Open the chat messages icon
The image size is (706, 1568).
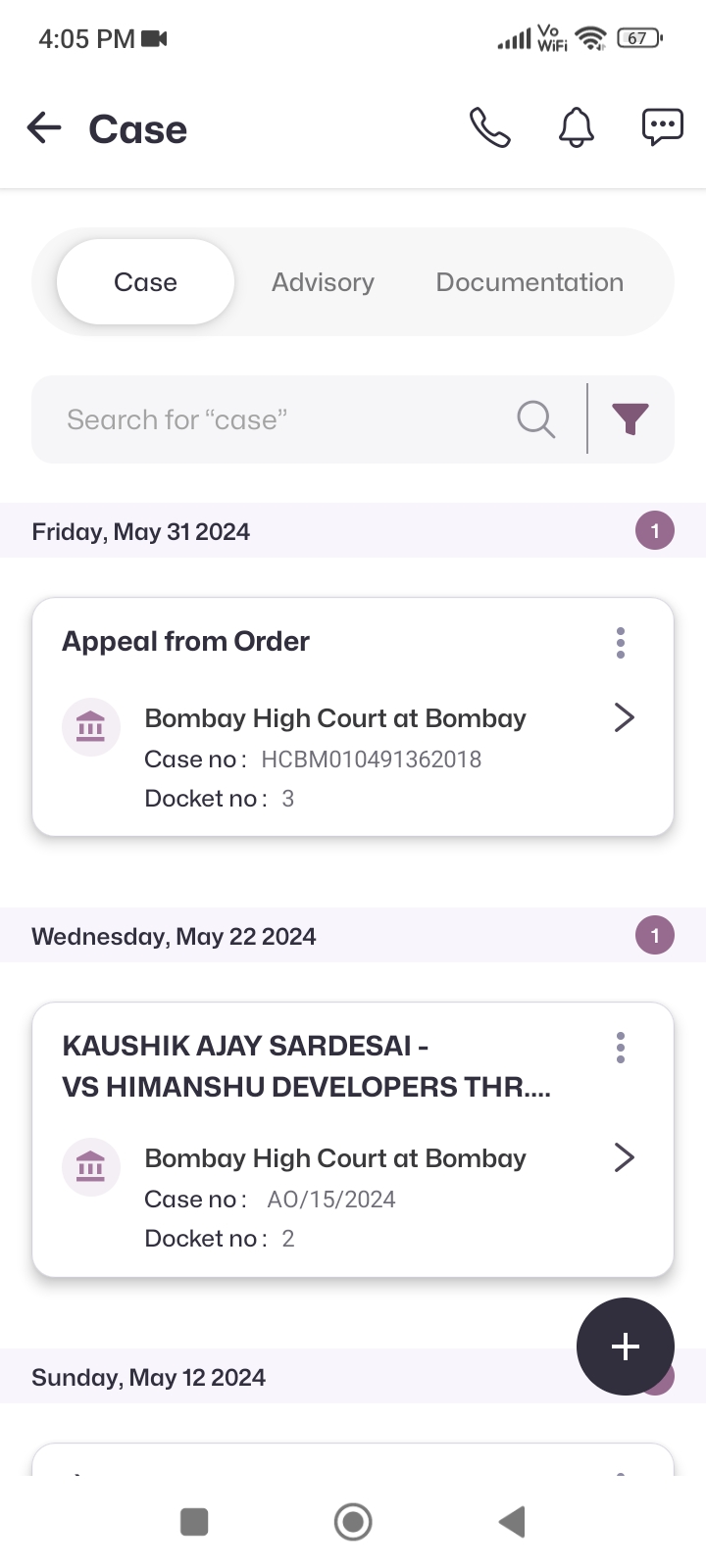pyautogui.click(x=662, y=127)
